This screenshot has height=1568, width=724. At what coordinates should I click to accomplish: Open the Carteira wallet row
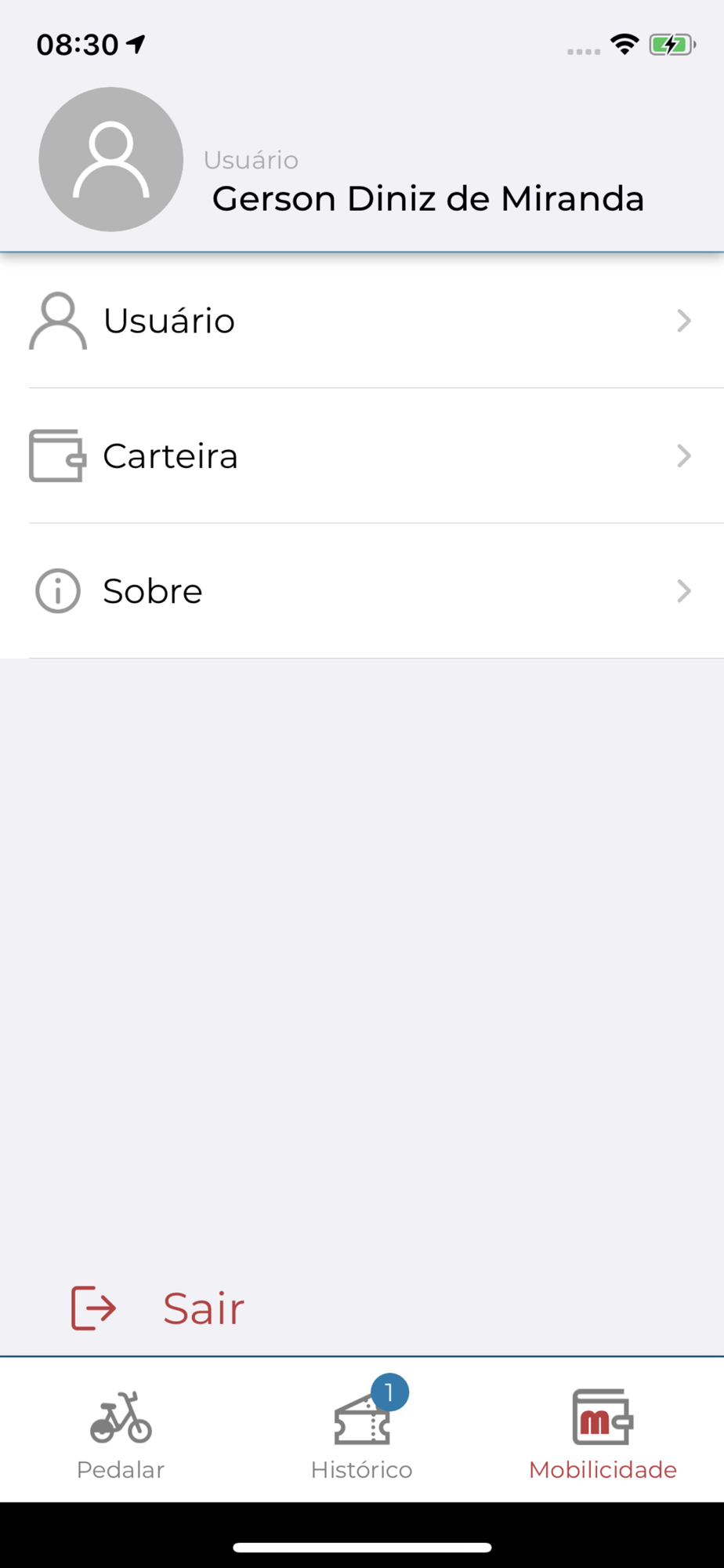[362, 456]
